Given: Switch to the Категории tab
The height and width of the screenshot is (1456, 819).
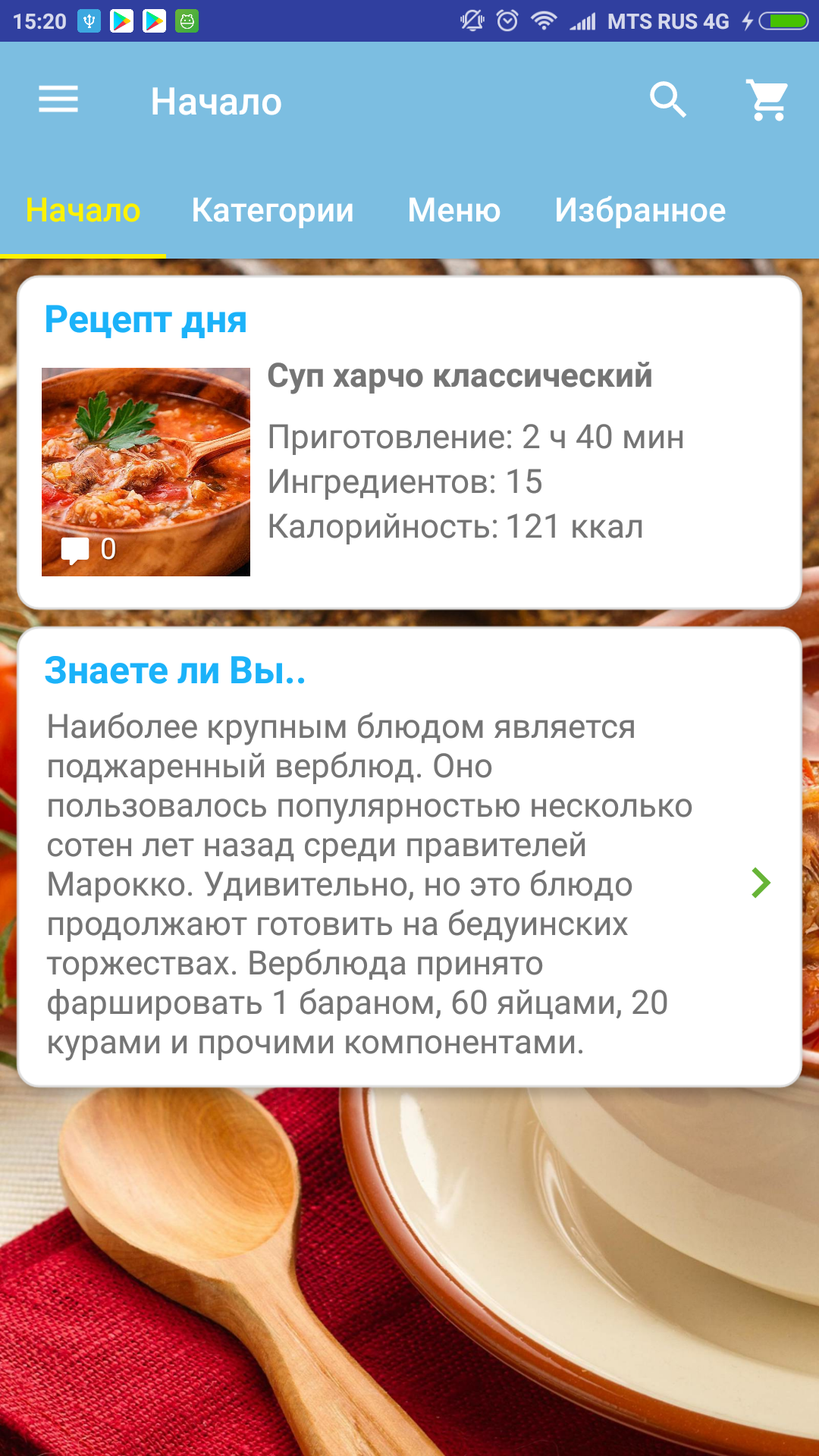Looking at the screenshot, I should (272, 210).
